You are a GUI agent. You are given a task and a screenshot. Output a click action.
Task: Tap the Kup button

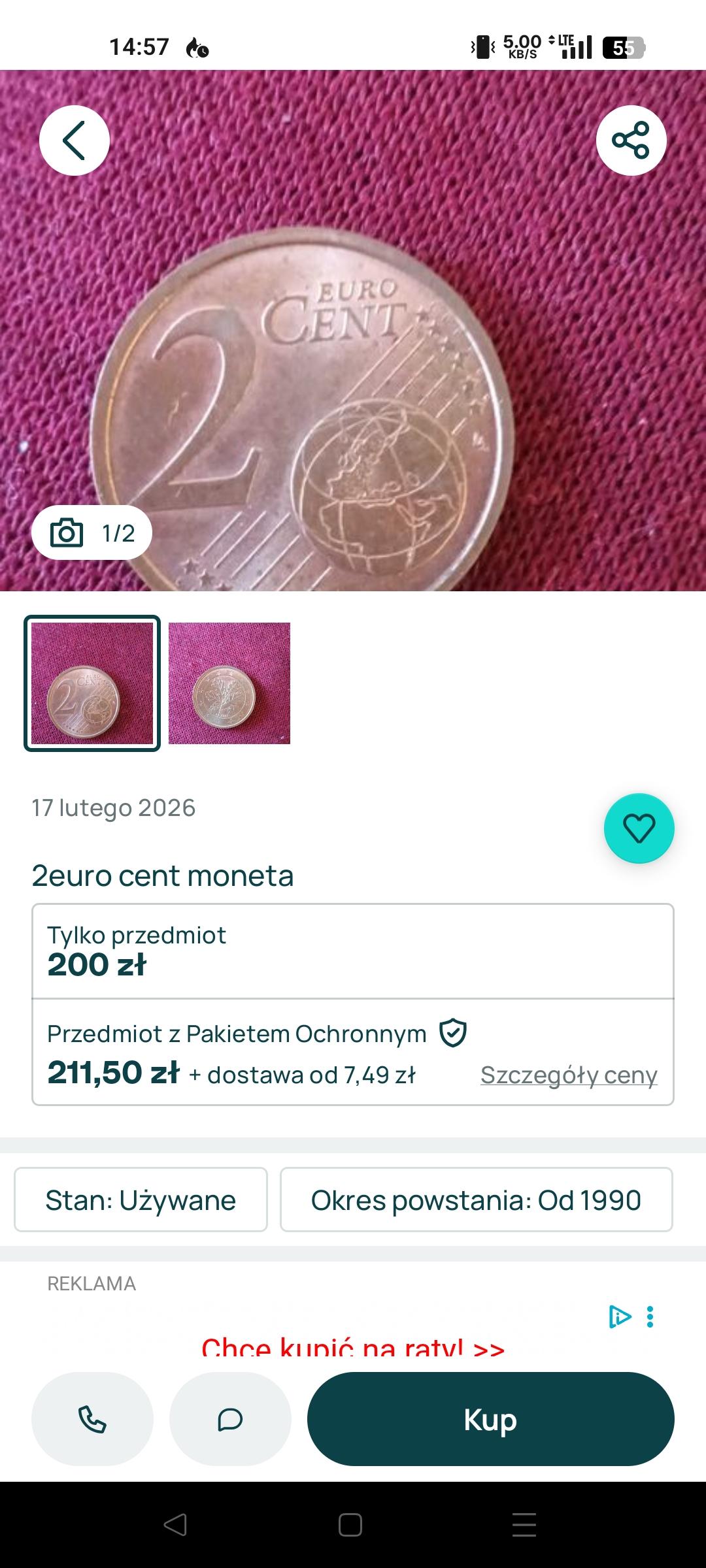[x=490, y=1419]
